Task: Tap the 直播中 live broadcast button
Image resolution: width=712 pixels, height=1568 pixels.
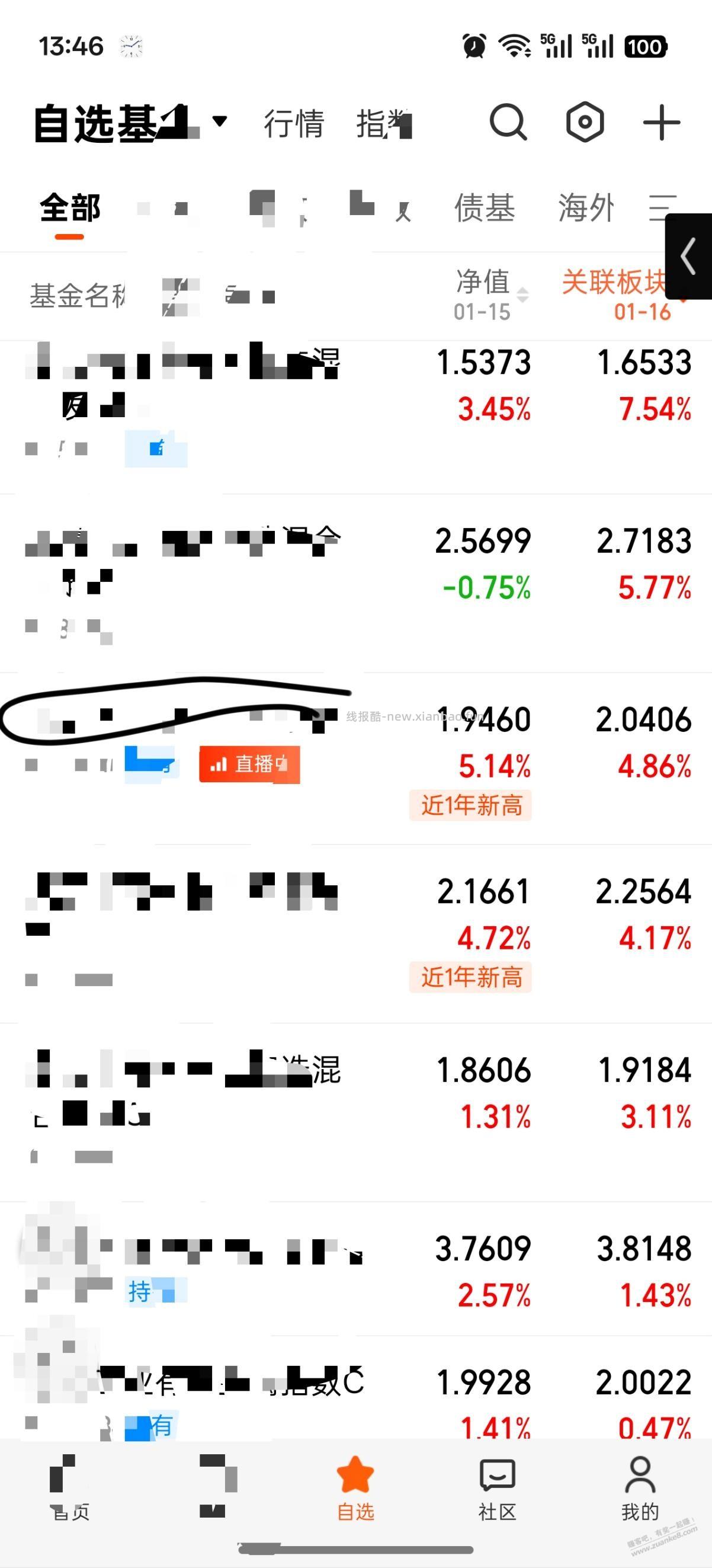Action: point(249,765)
